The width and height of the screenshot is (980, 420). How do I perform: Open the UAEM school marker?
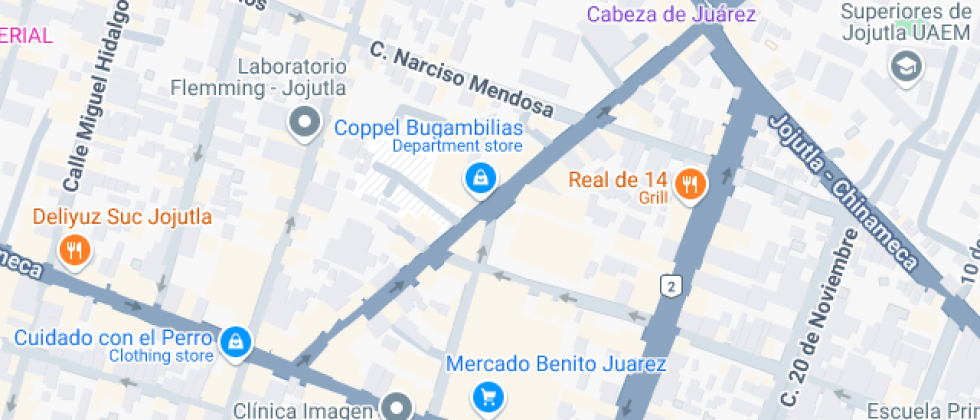tap(906, 67)
